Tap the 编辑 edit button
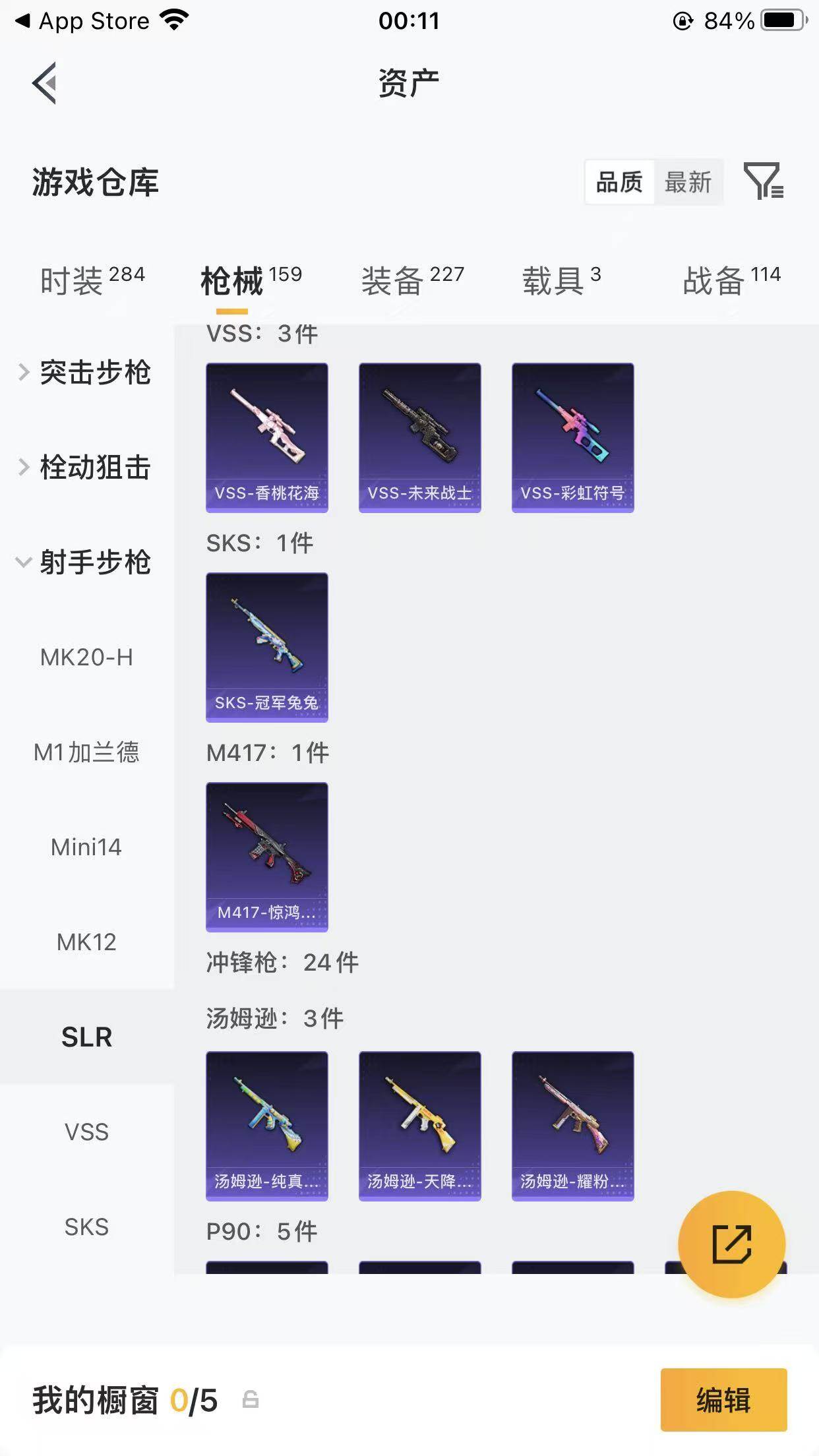Image resolution: width=819 pixels, height=1456 pixels. tap(723, 1399)
